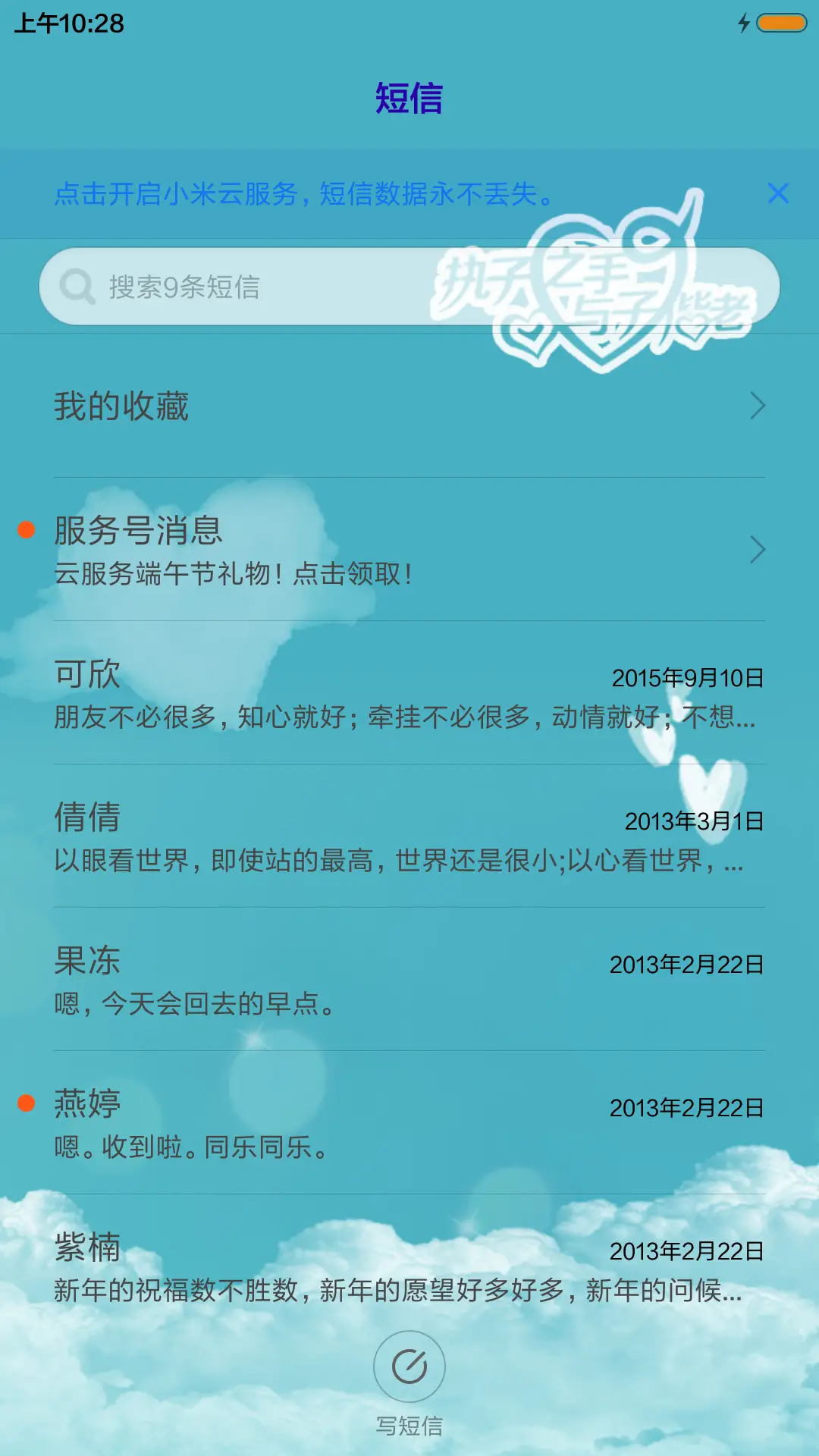Screen dimensions: 819x1456
Task: Expand the 我的收藏 entry via its chevron
Action: point(758,407)
